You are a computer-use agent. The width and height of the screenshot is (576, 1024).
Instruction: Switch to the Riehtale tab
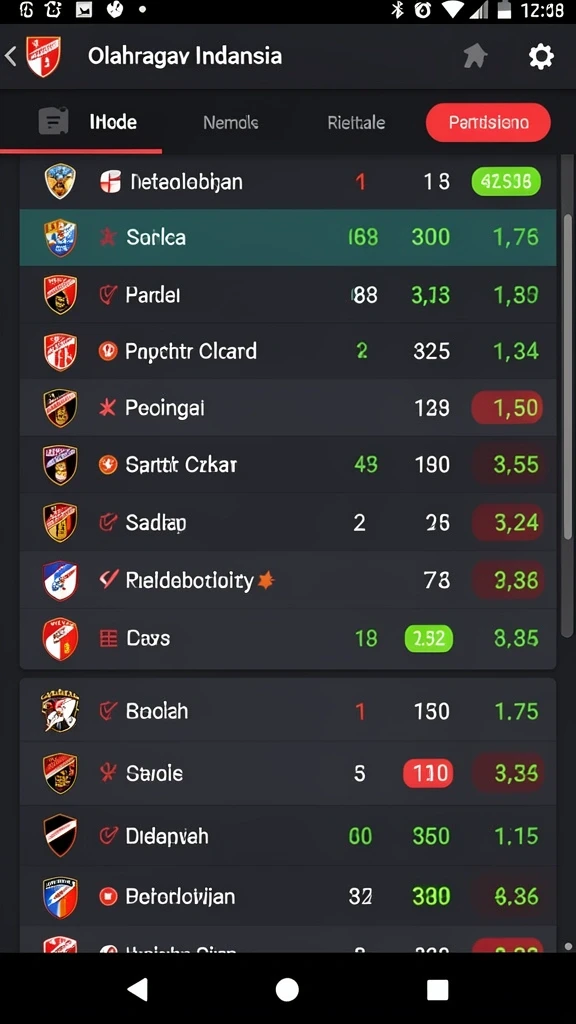pos(356,122)
